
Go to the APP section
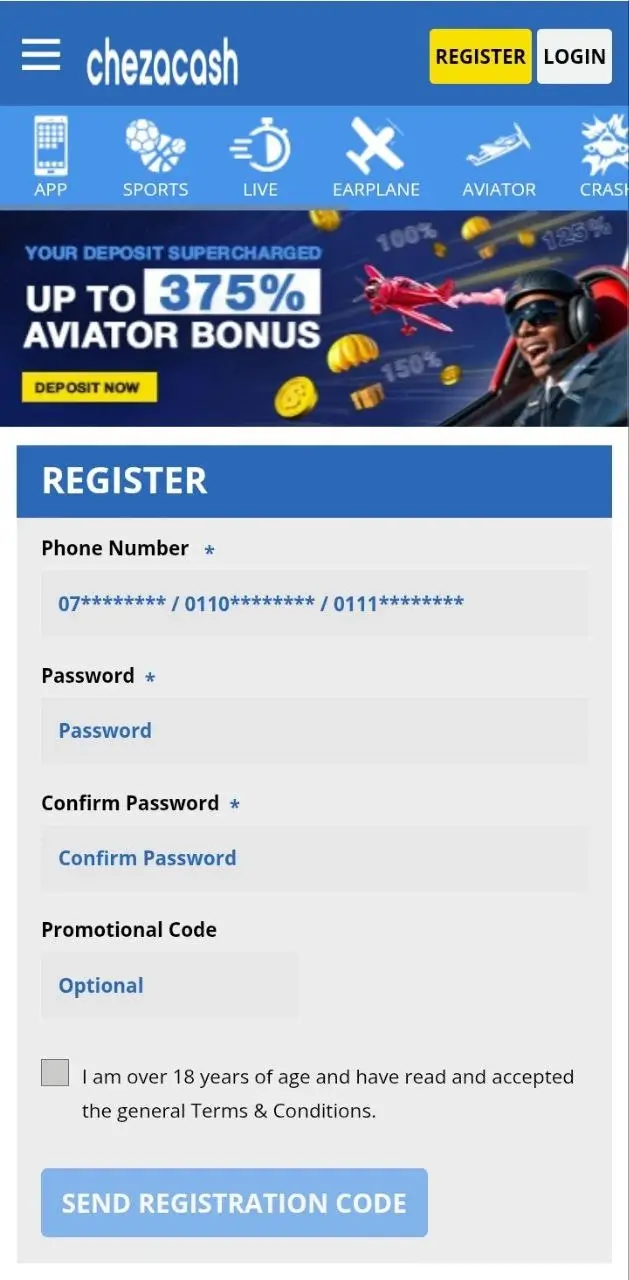[51, 158]
